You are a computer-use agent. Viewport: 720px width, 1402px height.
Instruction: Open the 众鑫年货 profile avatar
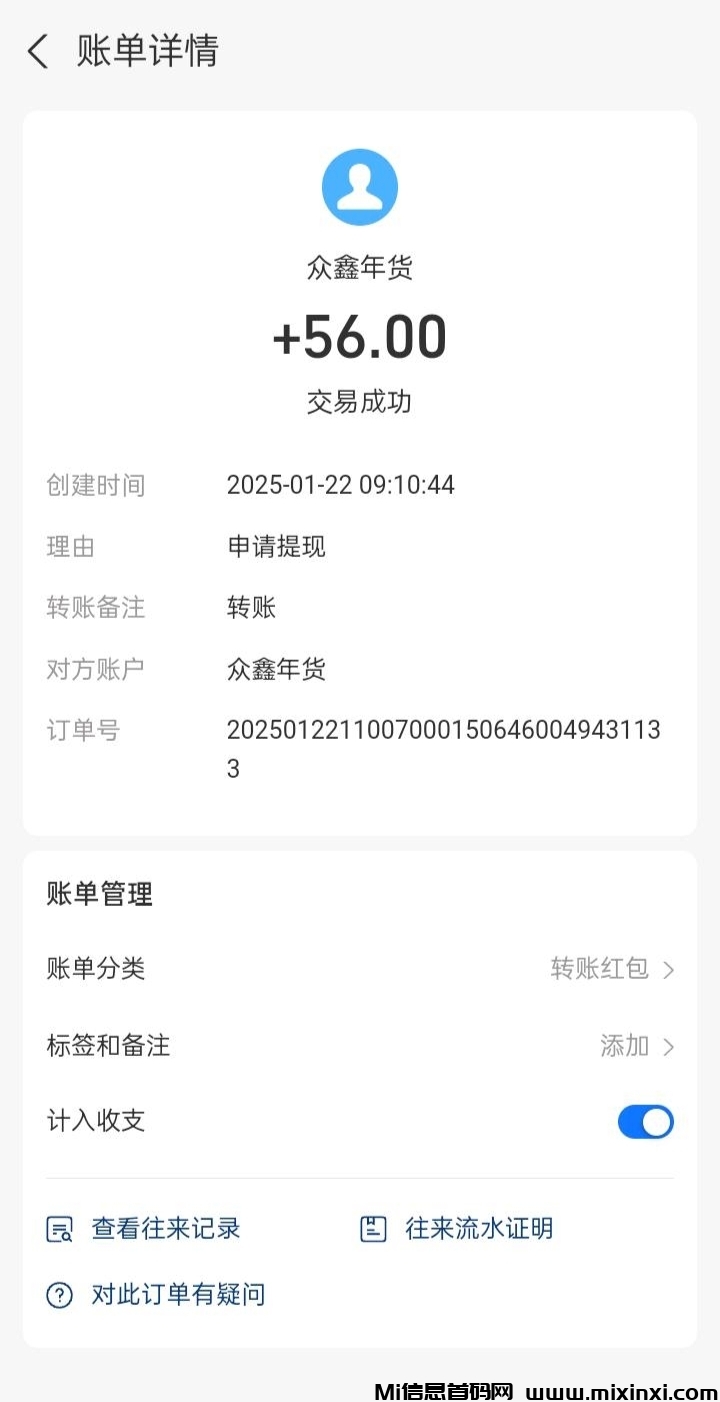(x=359, y=187)
